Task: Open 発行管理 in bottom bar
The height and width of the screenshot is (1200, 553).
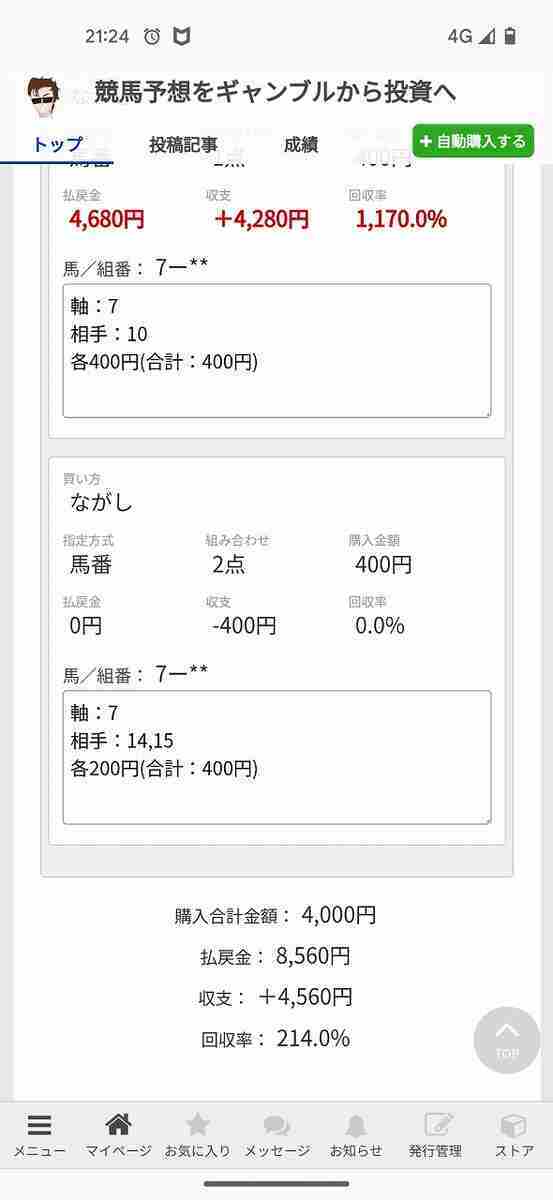Action: pyautogui.click(x=435, y=1137)
